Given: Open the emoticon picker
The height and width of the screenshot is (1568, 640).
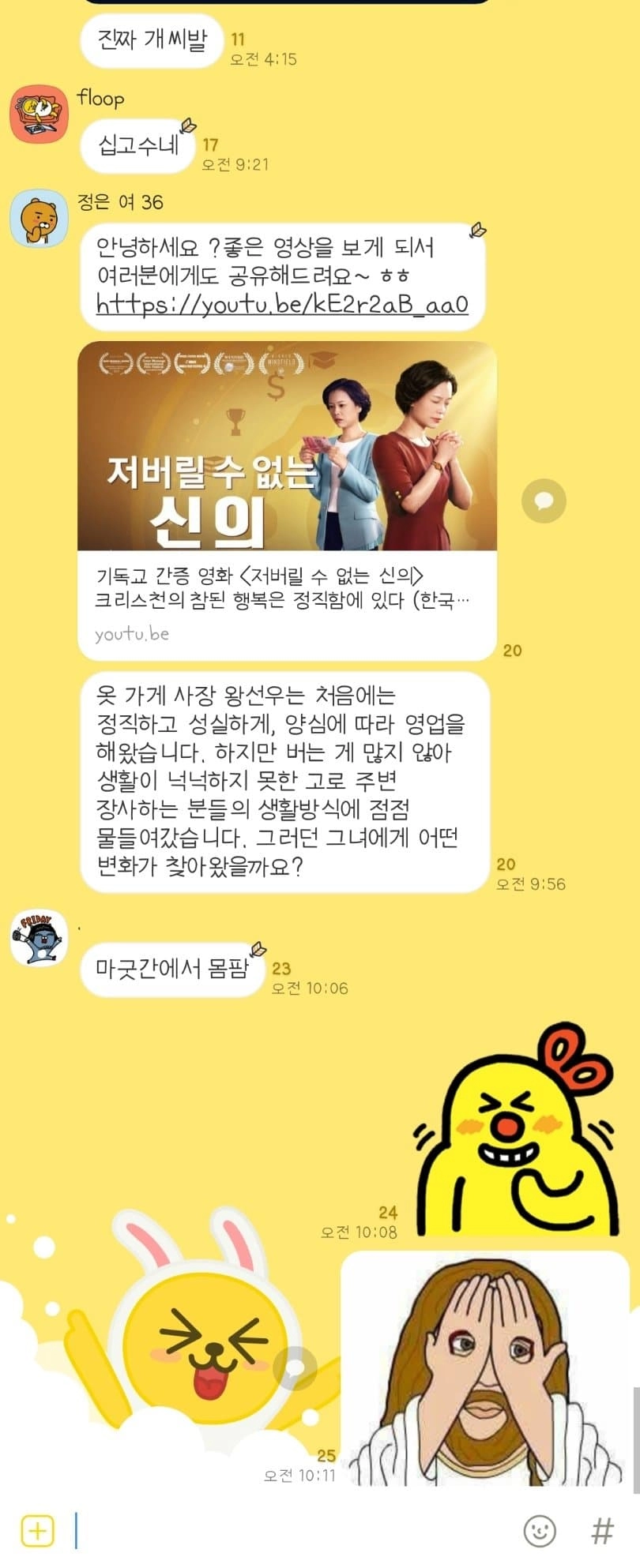Looking at the screenshot, I should (540, 1531).
